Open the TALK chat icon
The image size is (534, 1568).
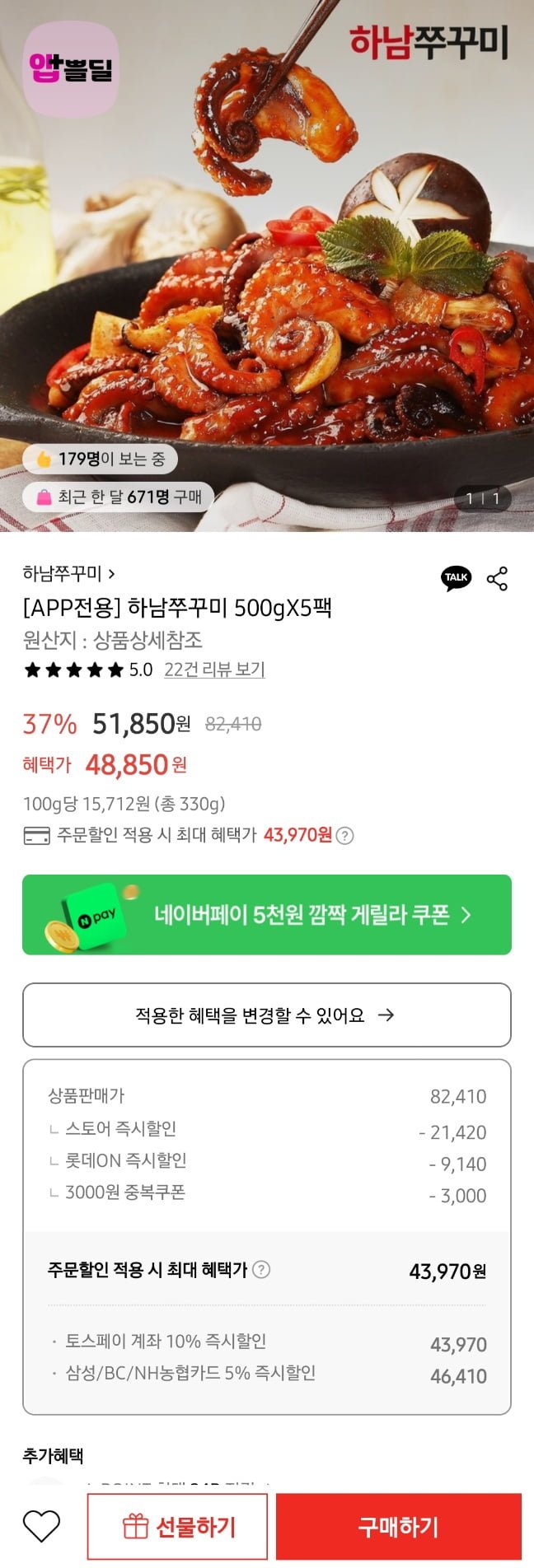click(x=456, y=578)
